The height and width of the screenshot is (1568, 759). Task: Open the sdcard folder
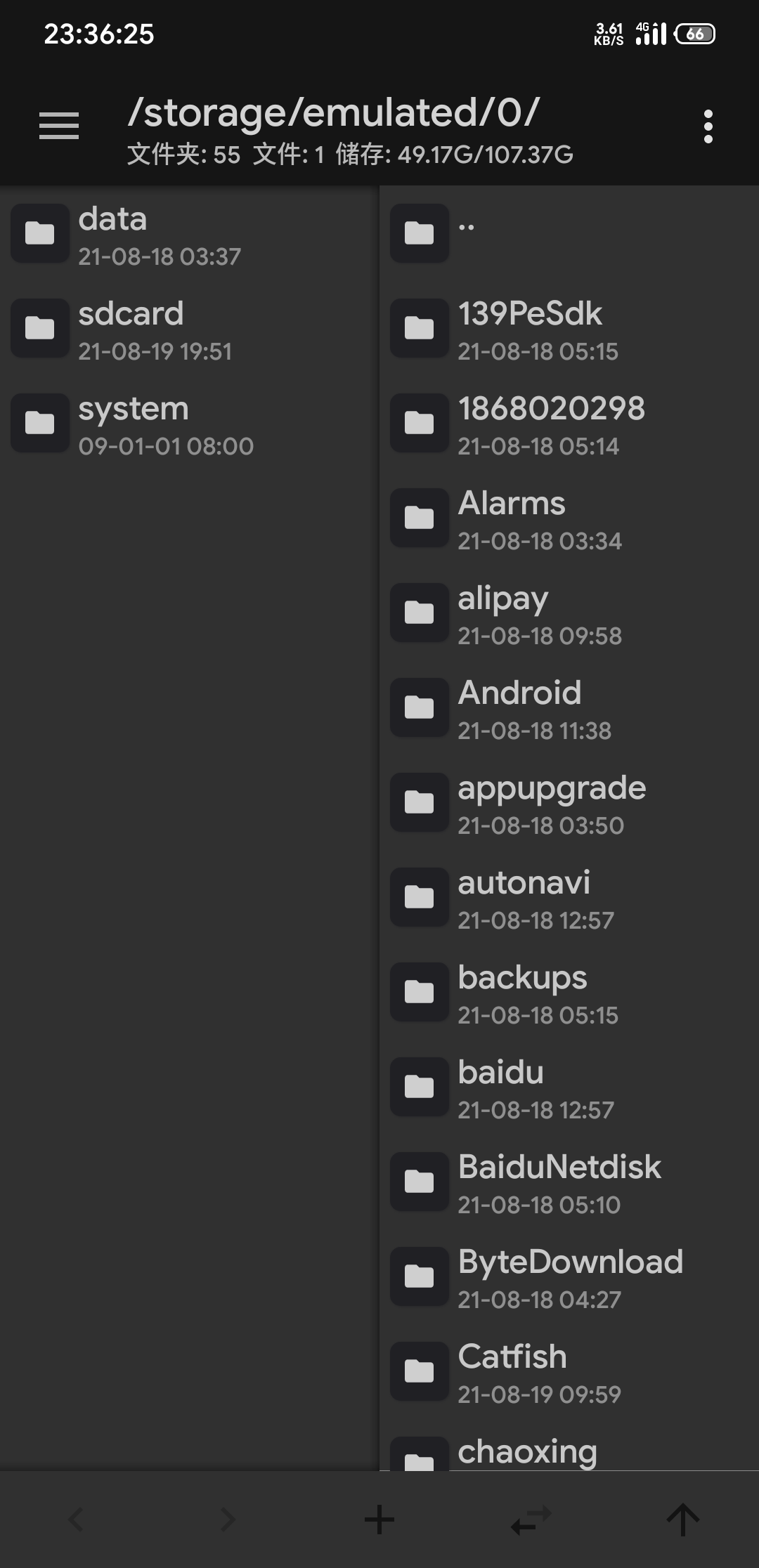click(190, 328)
